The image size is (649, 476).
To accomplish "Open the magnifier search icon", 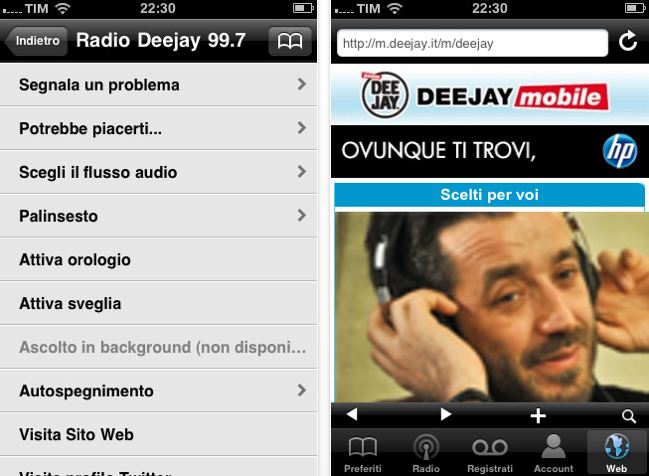I will (629, 415).
